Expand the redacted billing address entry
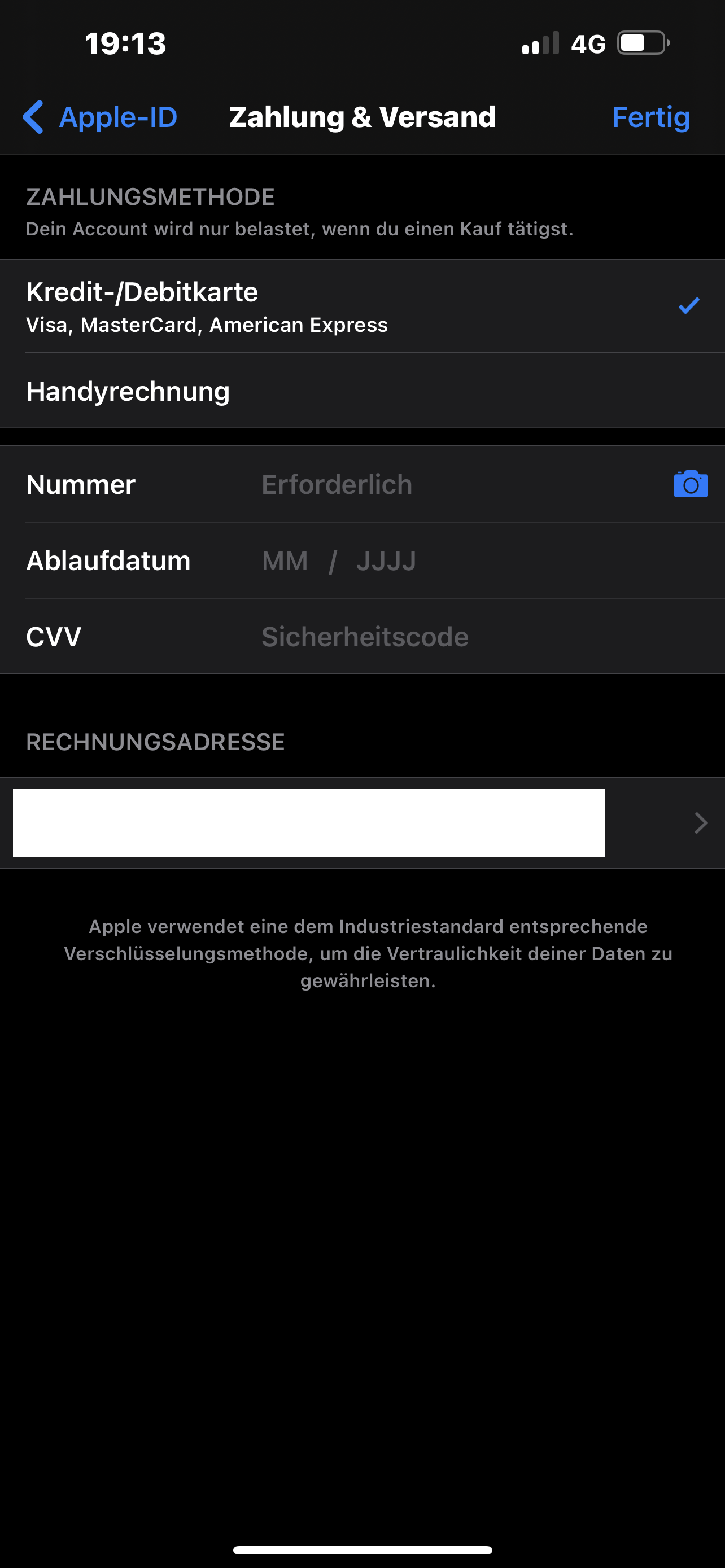The height and width of the screenshot is (1568, 725). 309,823
